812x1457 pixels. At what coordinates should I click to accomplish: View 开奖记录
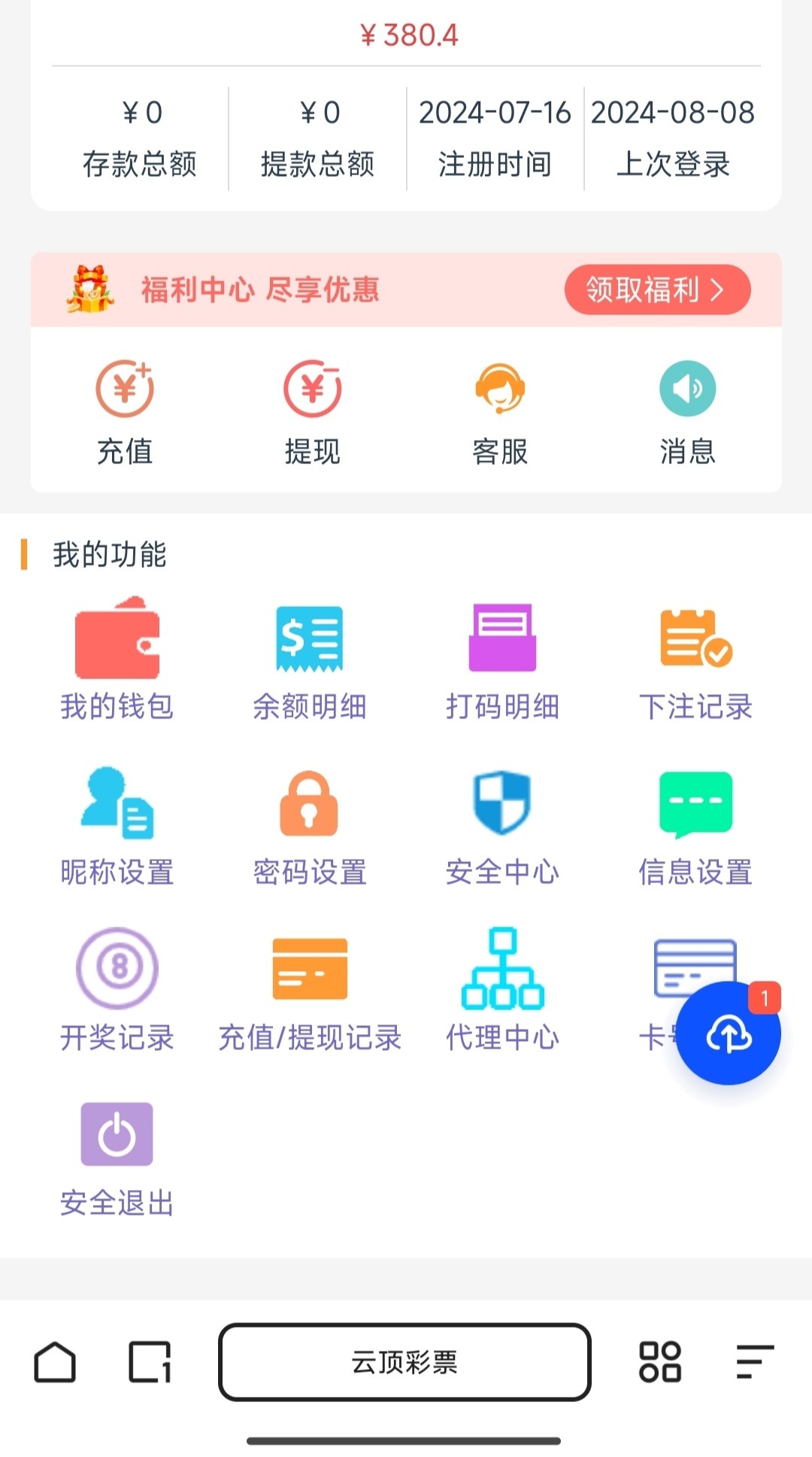point(117,991)
